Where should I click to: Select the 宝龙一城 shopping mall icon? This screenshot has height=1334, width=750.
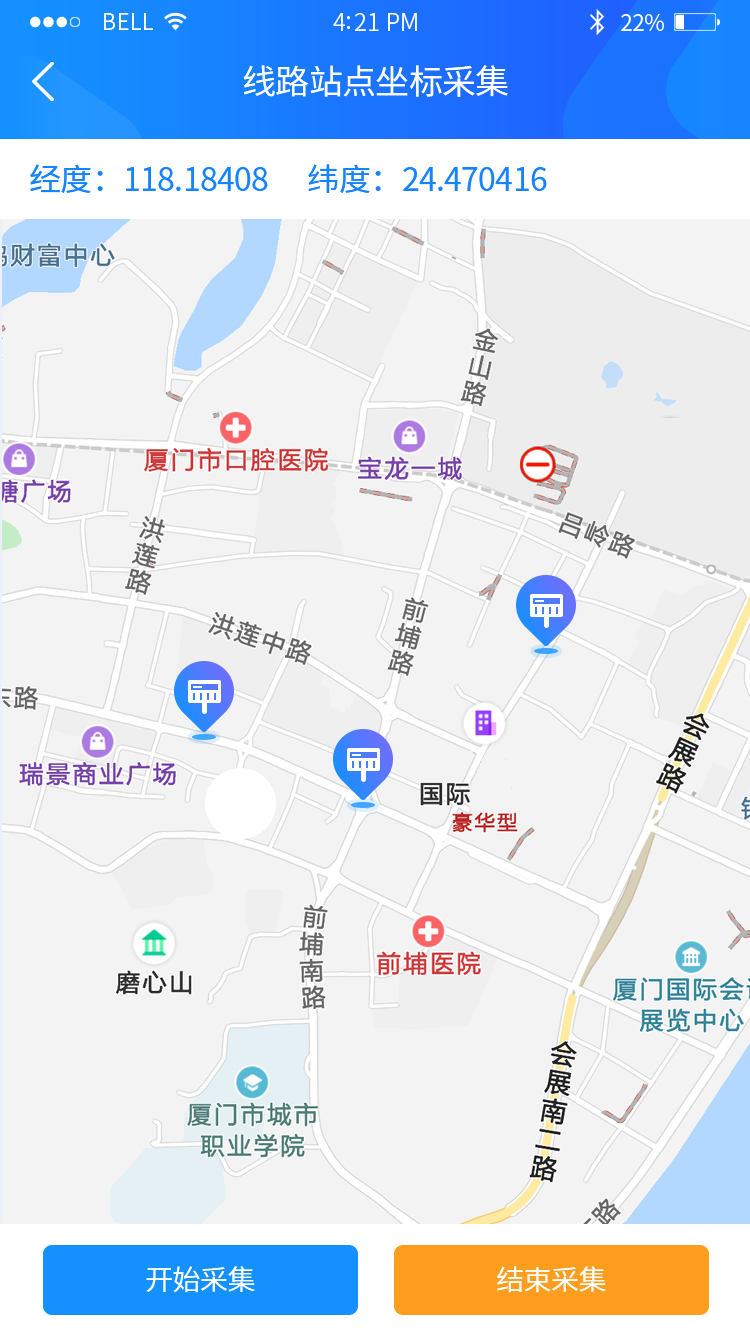coord(409,437)
